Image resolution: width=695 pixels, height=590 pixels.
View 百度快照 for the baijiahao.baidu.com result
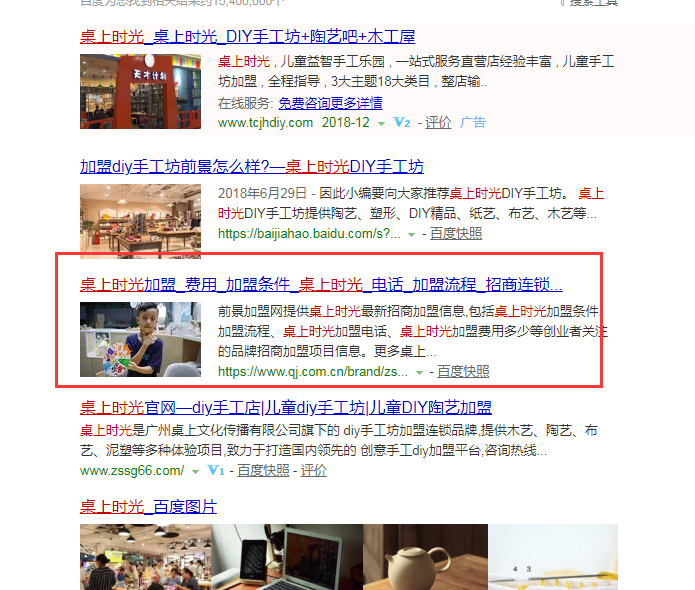pos(456,233)
